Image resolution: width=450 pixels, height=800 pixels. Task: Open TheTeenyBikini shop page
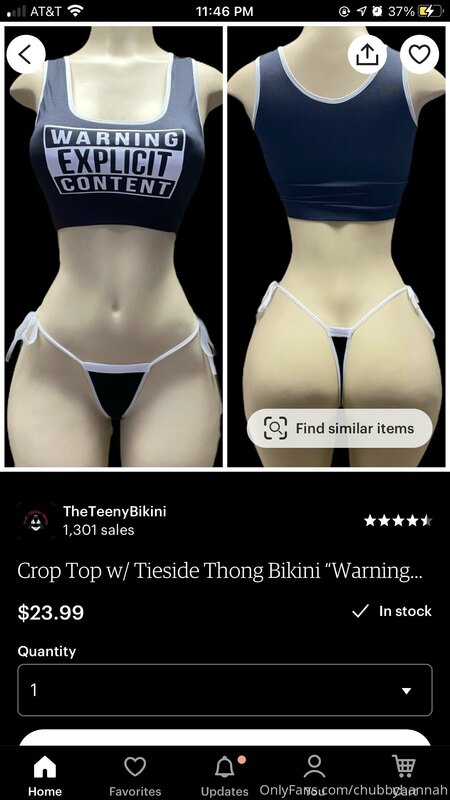point(114,511)
